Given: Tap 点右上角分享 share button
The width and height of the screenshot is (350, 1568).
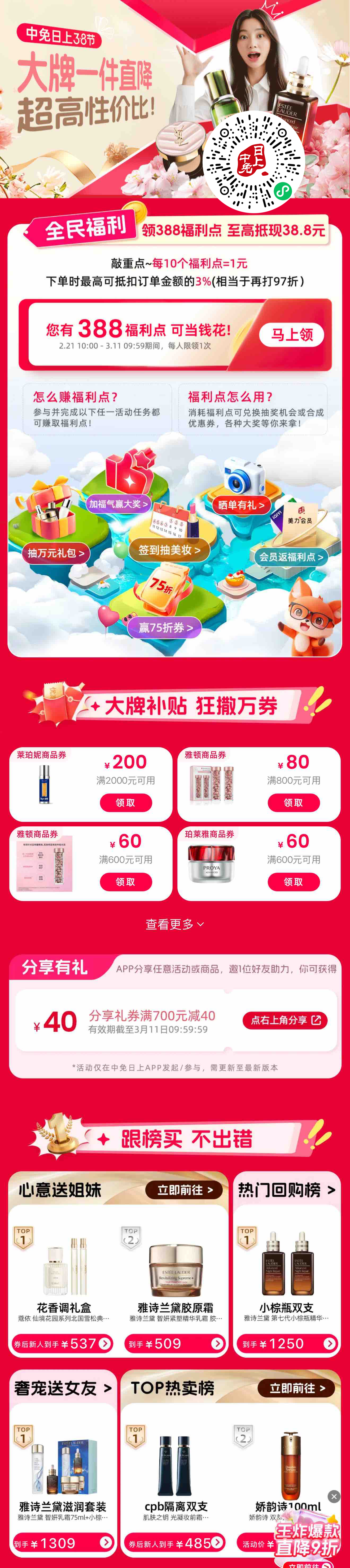Looking at the screenshot, I should (285, 1020).
